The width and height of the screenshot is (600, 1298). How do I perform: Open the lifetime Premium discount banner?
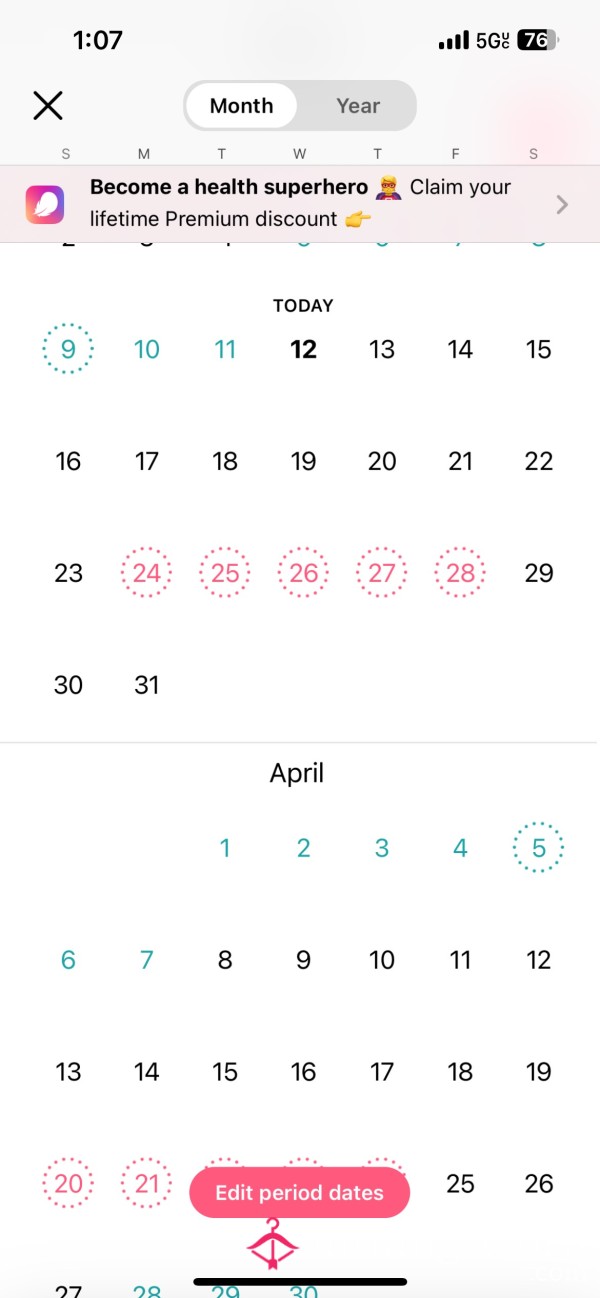pyautogui.click(x=300, y=204)
